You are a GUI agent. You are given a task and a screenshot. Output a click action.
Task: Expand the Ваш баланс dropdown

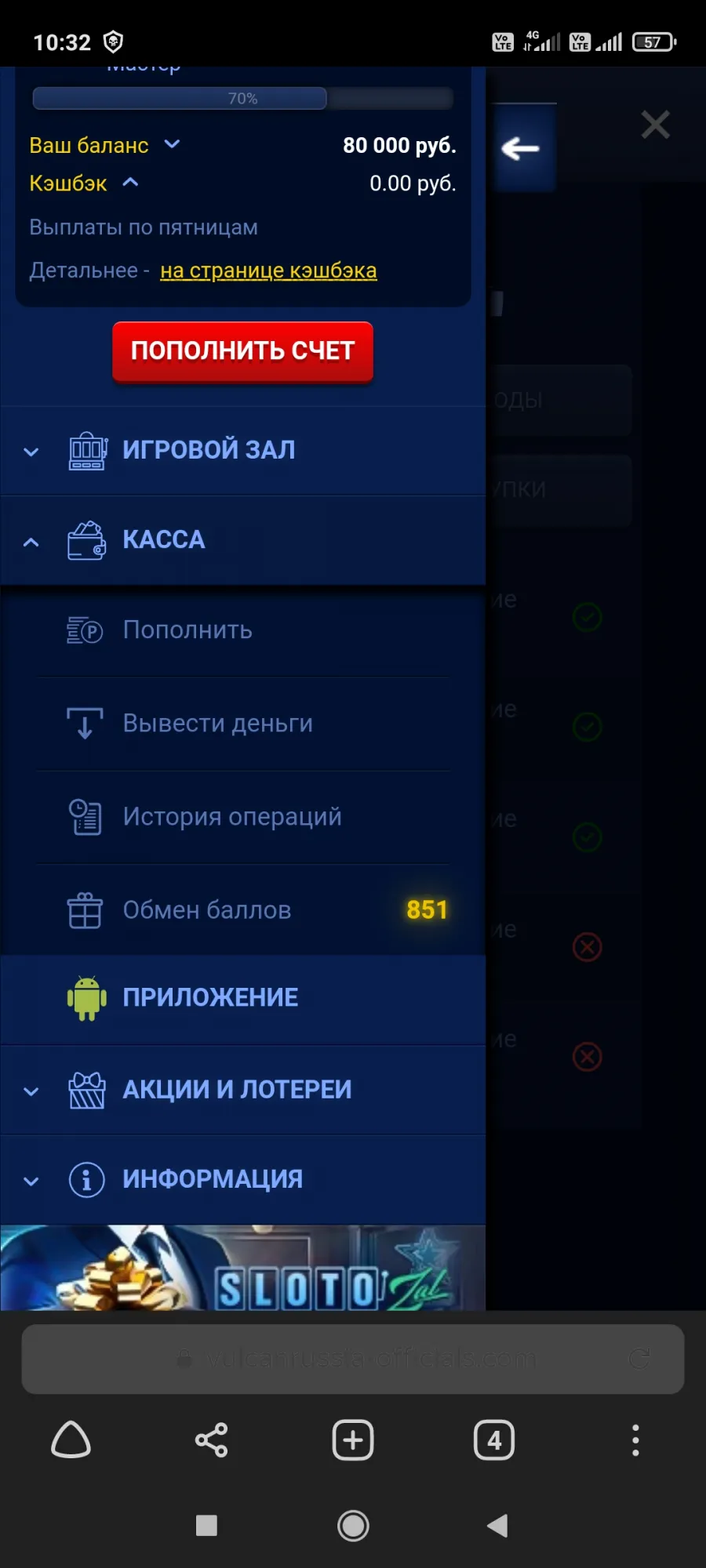(104, 145)
